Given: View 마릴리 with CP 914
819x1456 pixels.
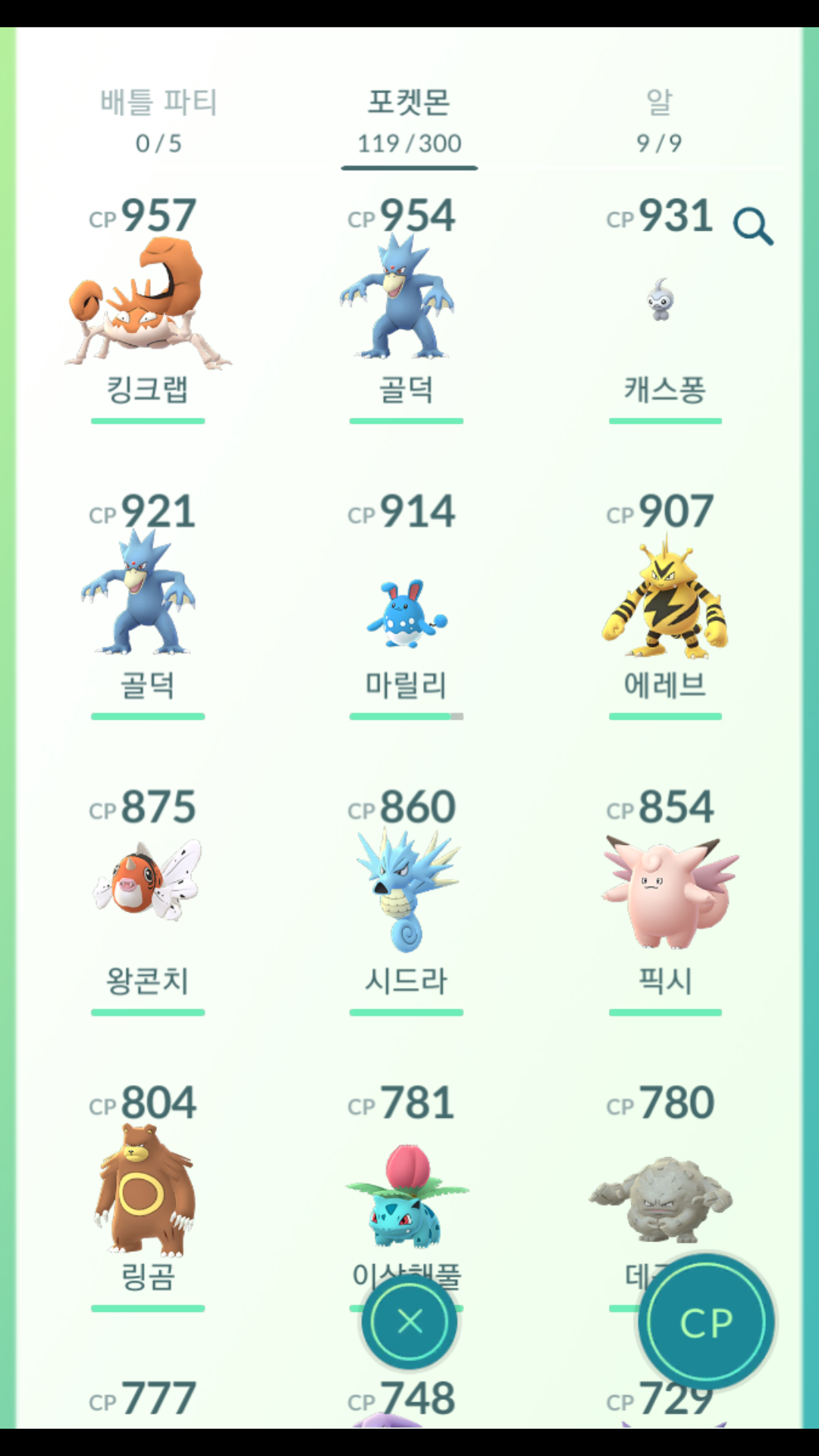Looking at the screenshot, I should click(x=406, y=614).
